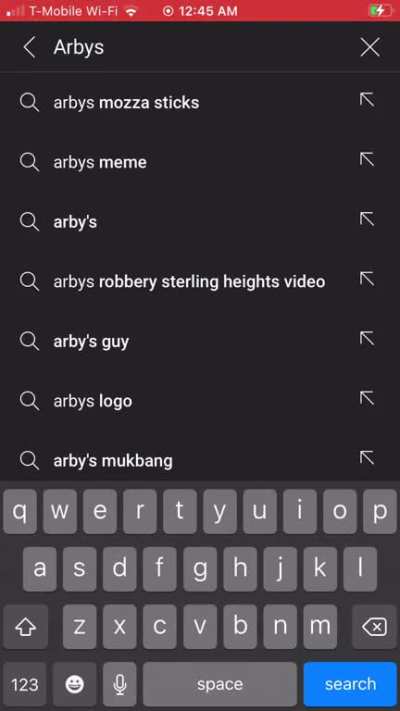Image resolution: width=400 pixels, height=711 pixels.
Task: Select the arby's guy suggestion
Action: pos(200,341)
